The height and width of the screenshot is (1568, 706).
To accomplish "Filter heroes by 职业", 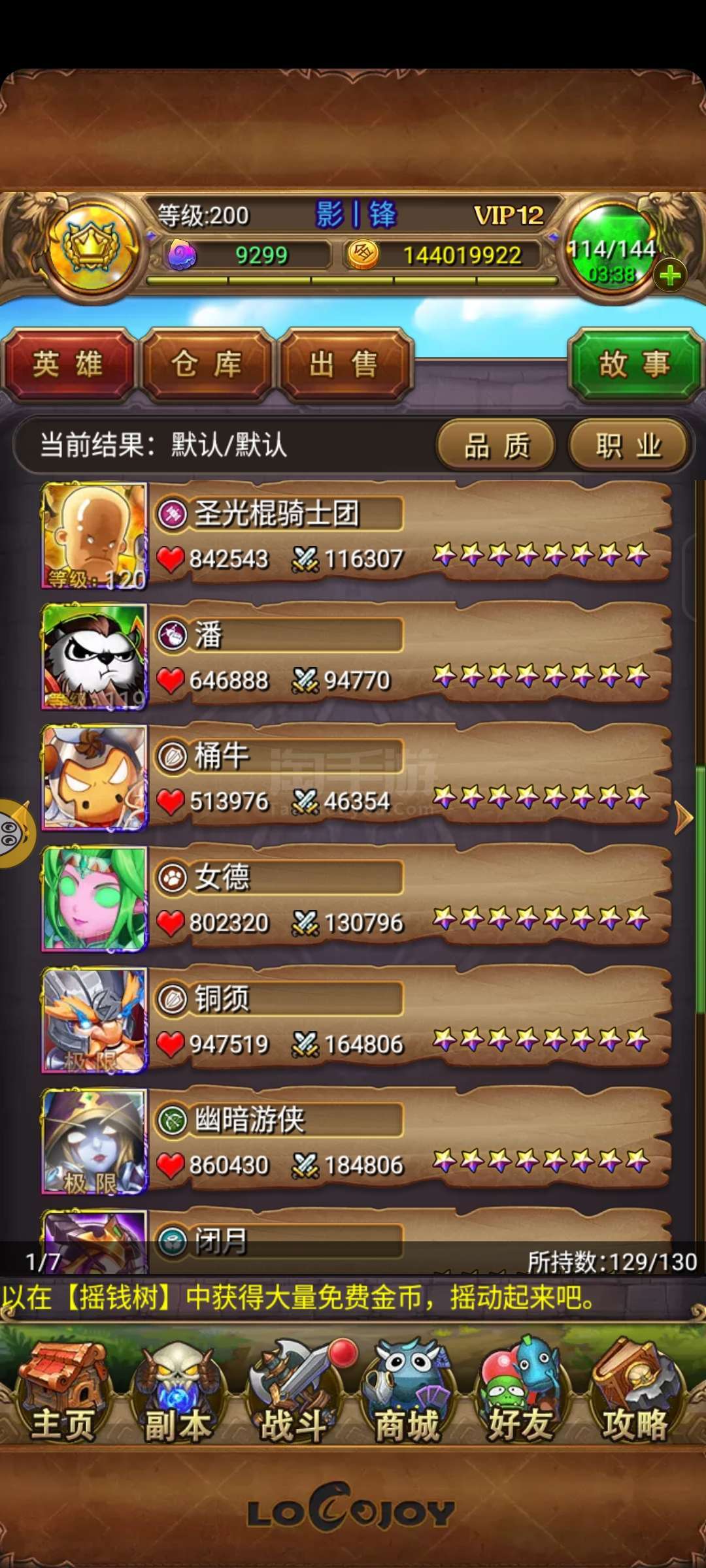I will pyautogui.click(x=628, y=447).
